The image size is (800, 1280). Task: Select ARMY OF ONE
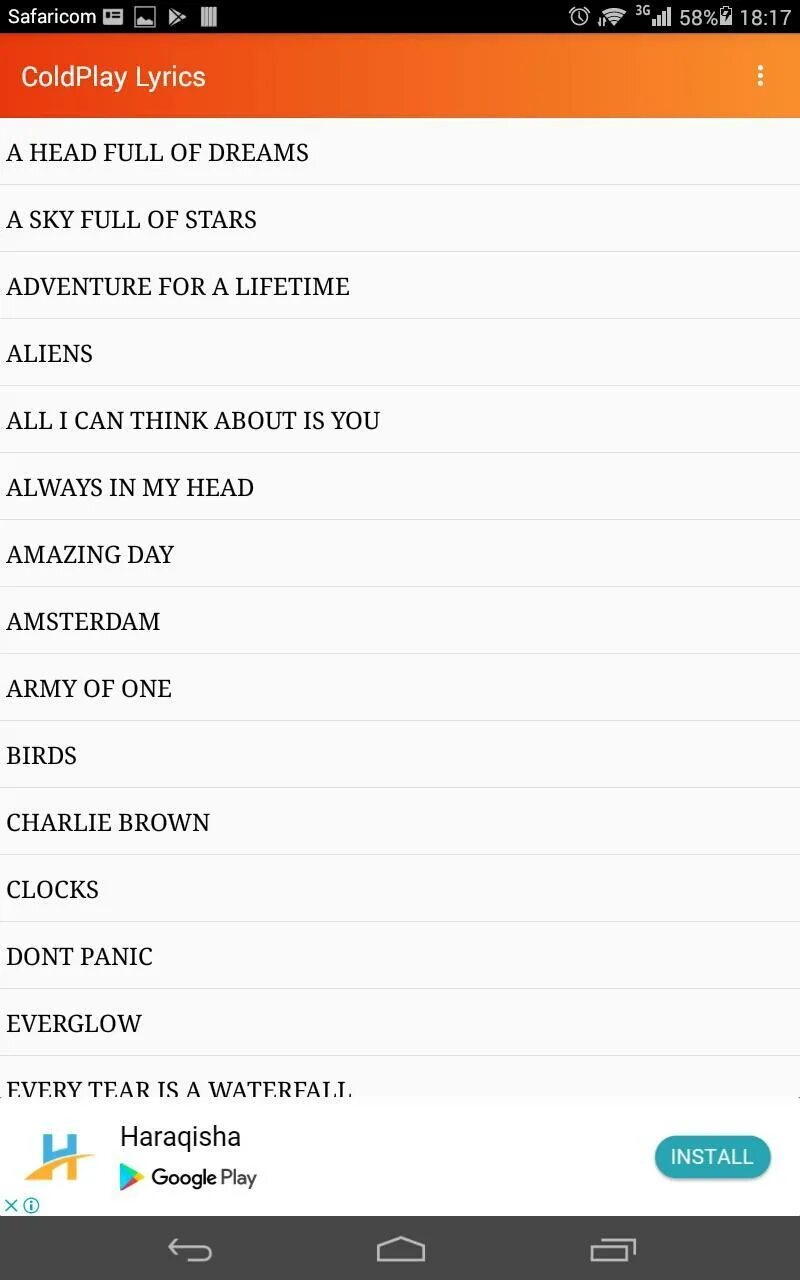tap(400, 688)
